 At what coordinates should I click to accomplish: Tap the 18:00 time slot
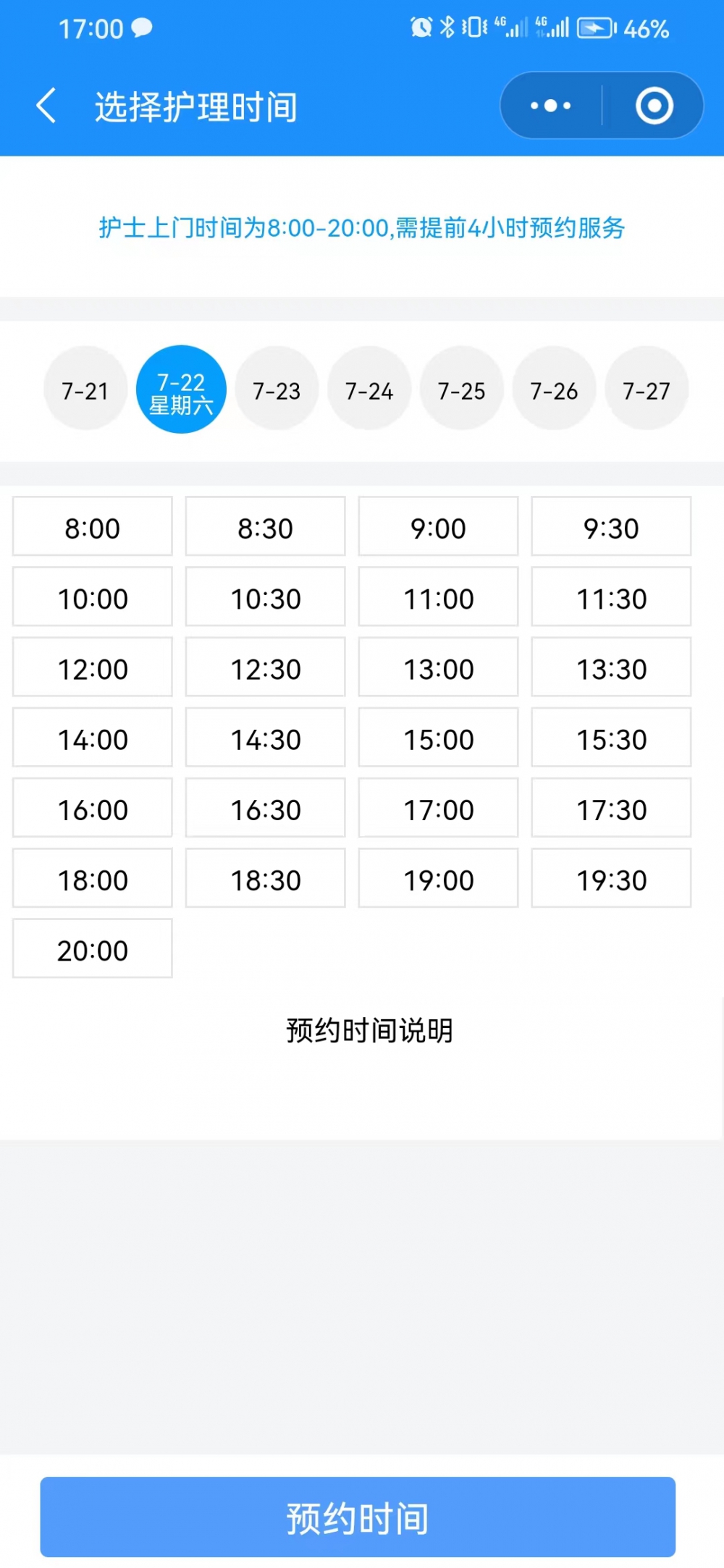[93, 878]
